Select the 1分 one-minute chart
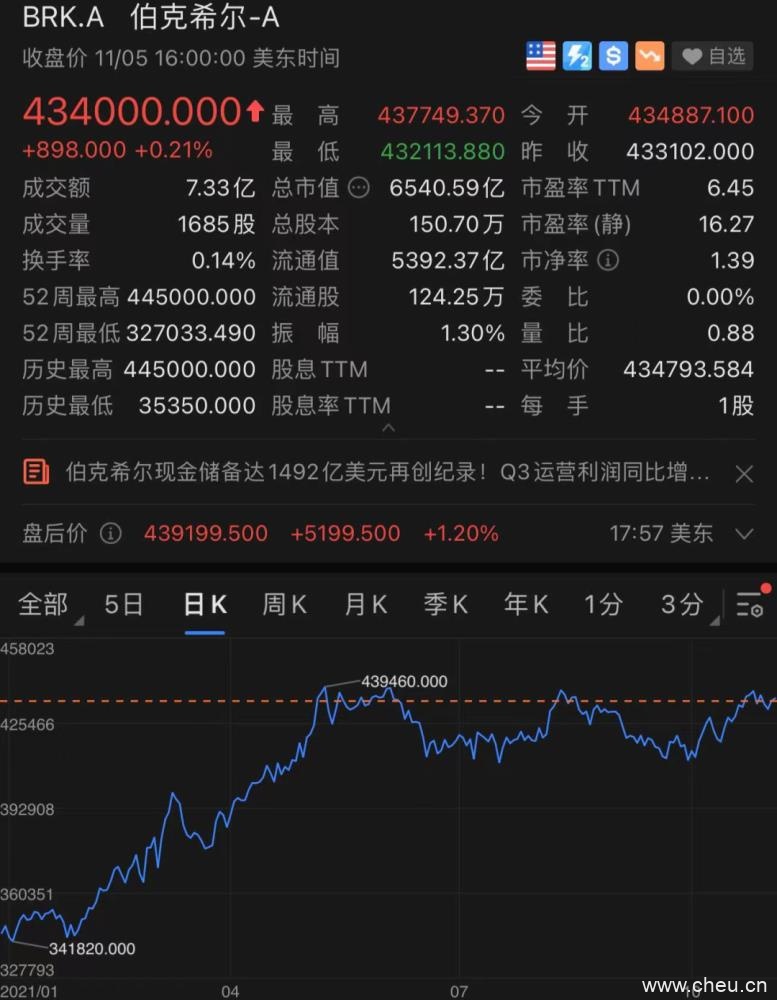The image size is (777, 1000). [603, 604]
